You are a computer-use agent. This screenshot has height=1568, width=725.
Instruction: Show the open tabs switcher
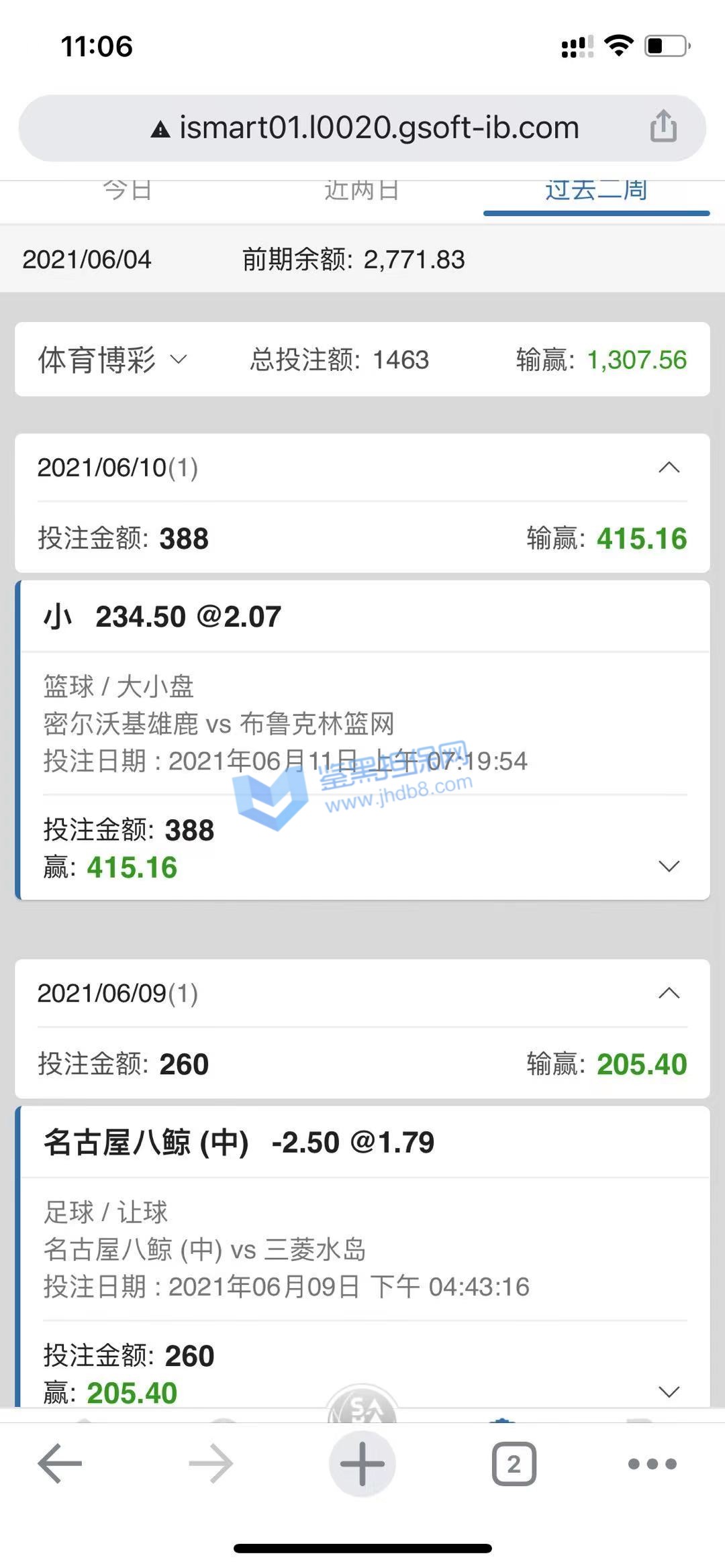(x=514, y=1463)
